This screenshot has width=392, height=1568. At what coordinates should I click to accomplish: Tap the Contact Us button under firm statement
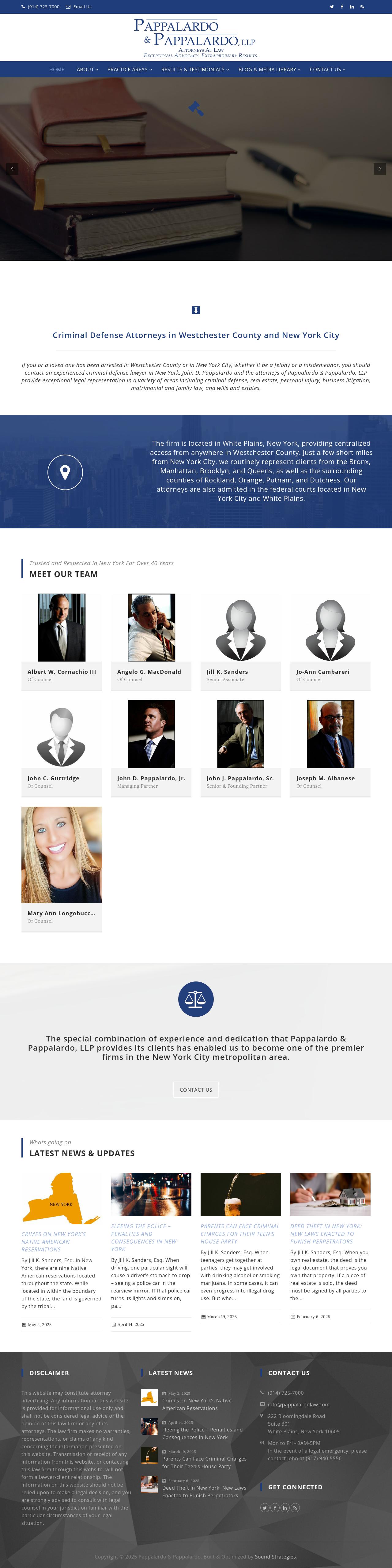[x=195, y=1090]
